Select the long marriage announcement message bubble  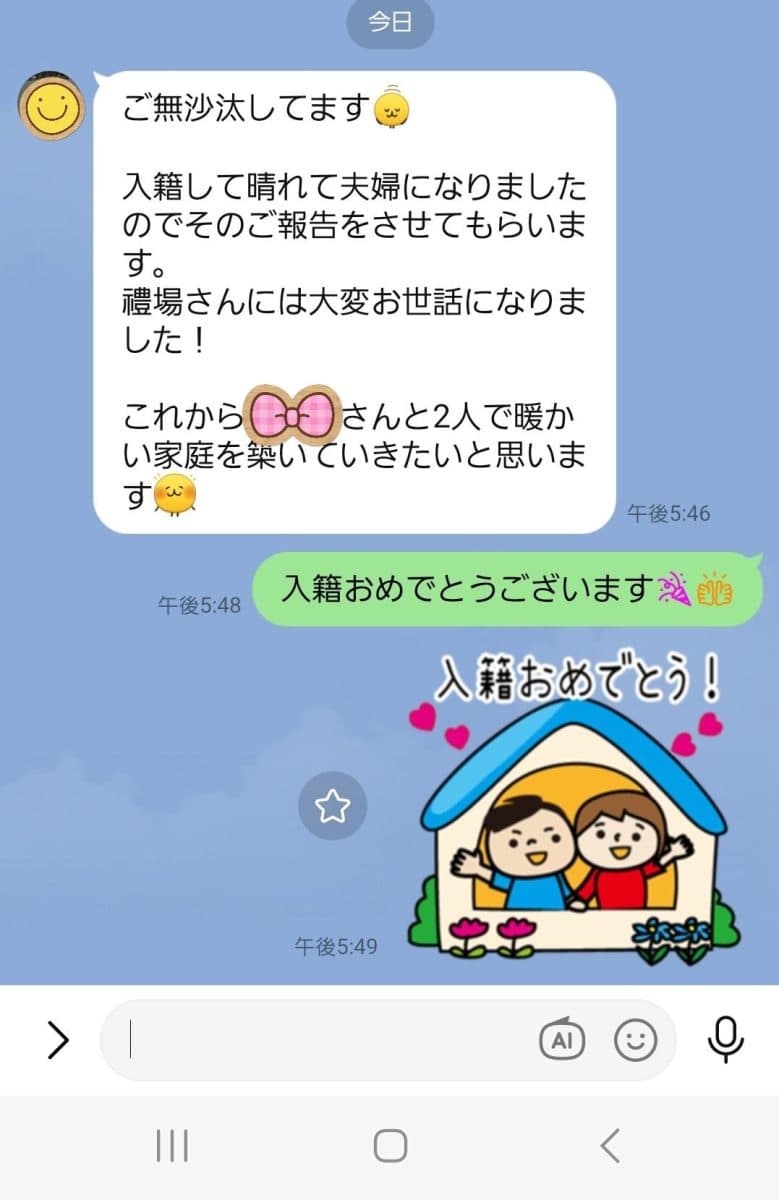tap(350, 300)
